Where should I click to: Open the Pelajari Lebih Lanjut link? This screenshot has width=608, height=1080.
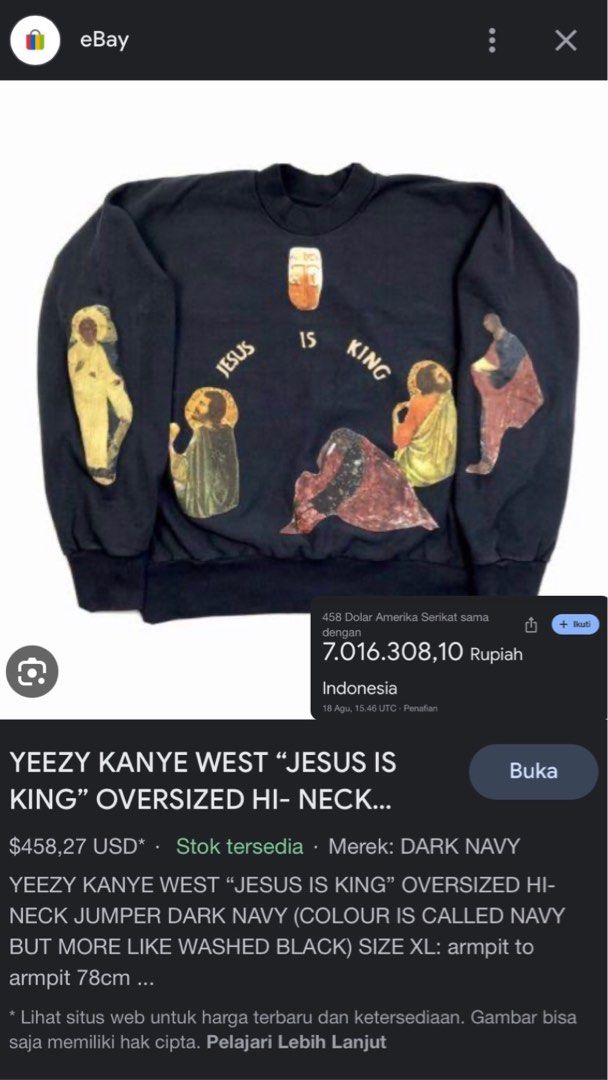click(296, 1042)
